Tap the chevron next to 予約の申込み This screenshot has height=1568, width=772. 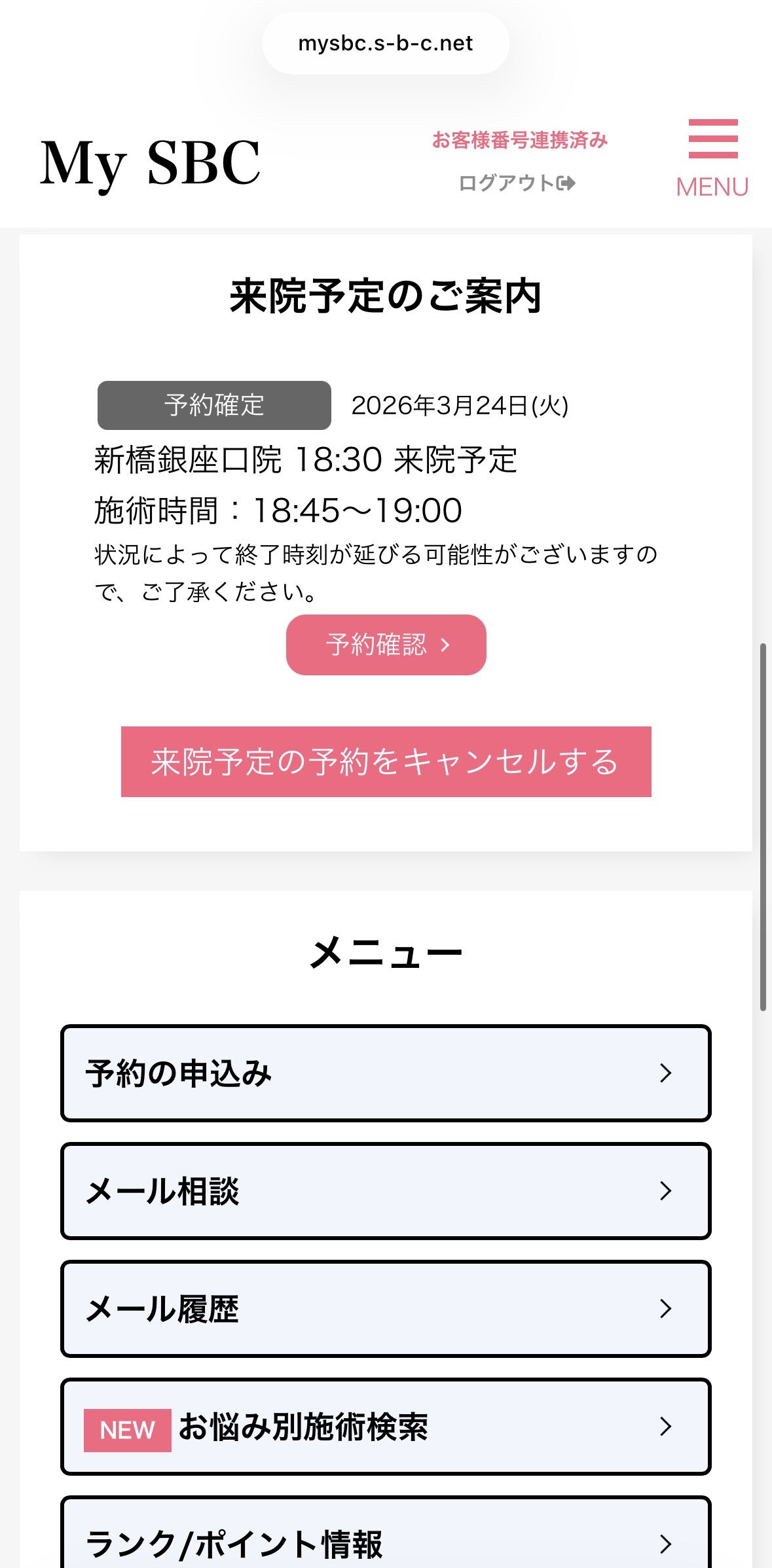tap(666, 1073)
